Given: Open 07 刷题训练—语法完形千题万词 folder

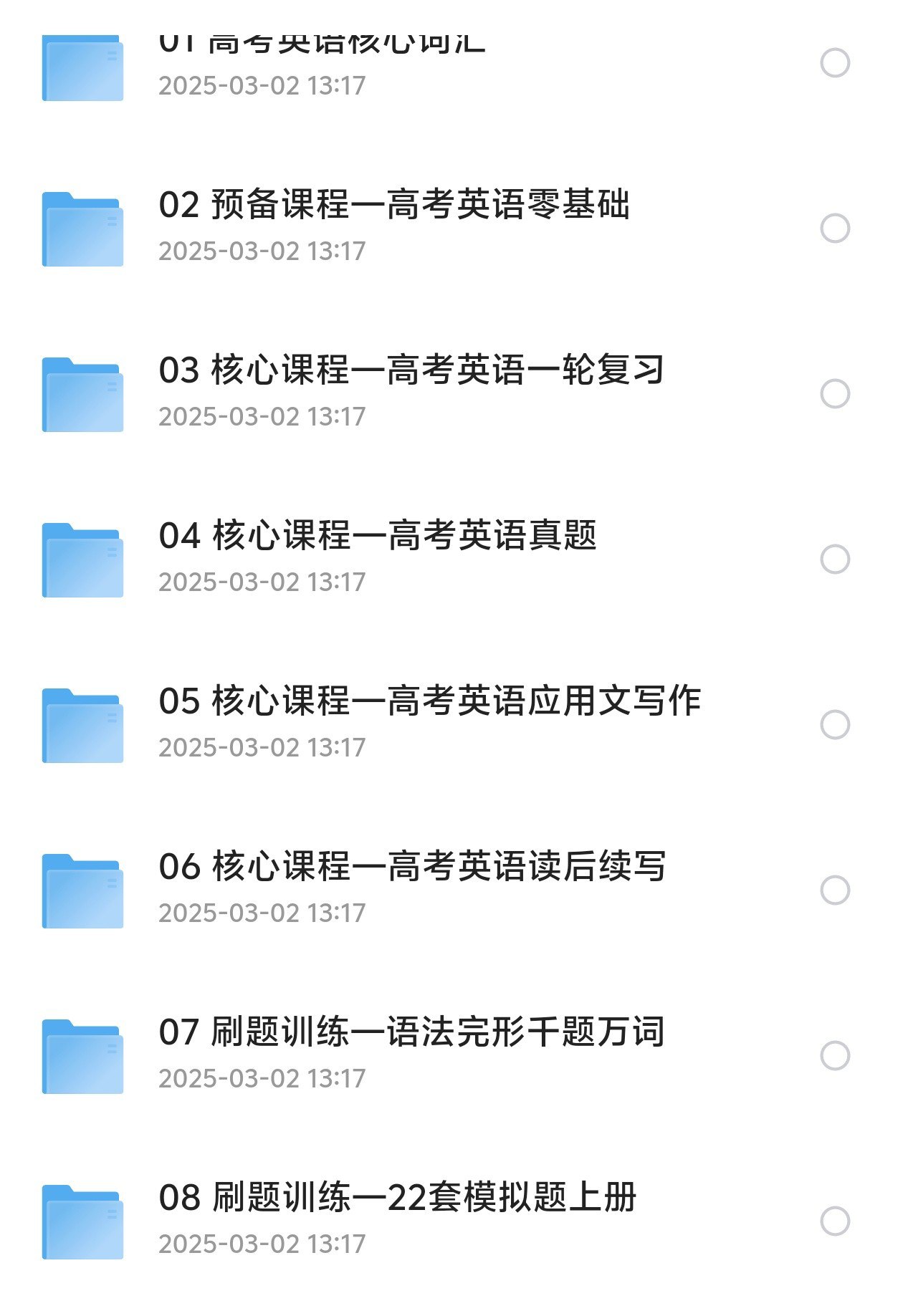Looking at the screenshot, I should click(412, 1032).
